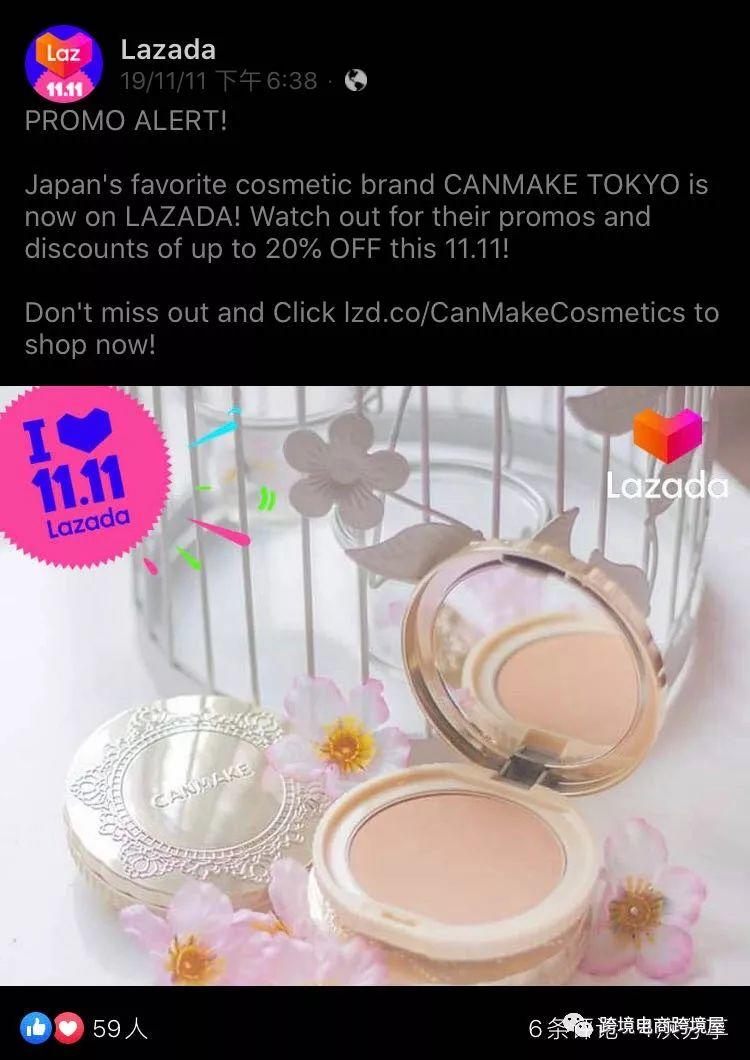Open the Lazada page name
The height and width of the screenshot is (1060, 750).
(x=167, y=49)
